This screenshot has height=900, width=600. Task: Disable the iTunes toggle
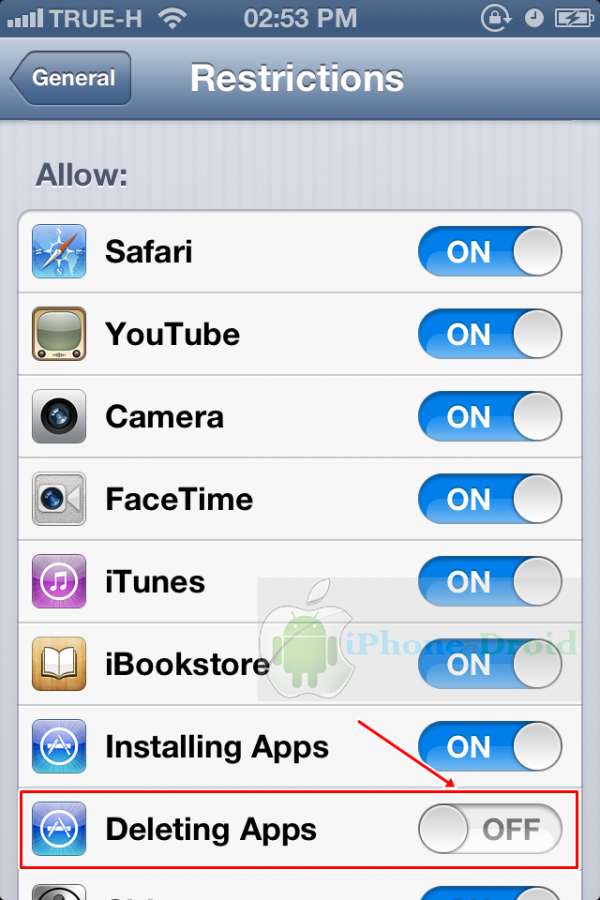coord(490,582)
